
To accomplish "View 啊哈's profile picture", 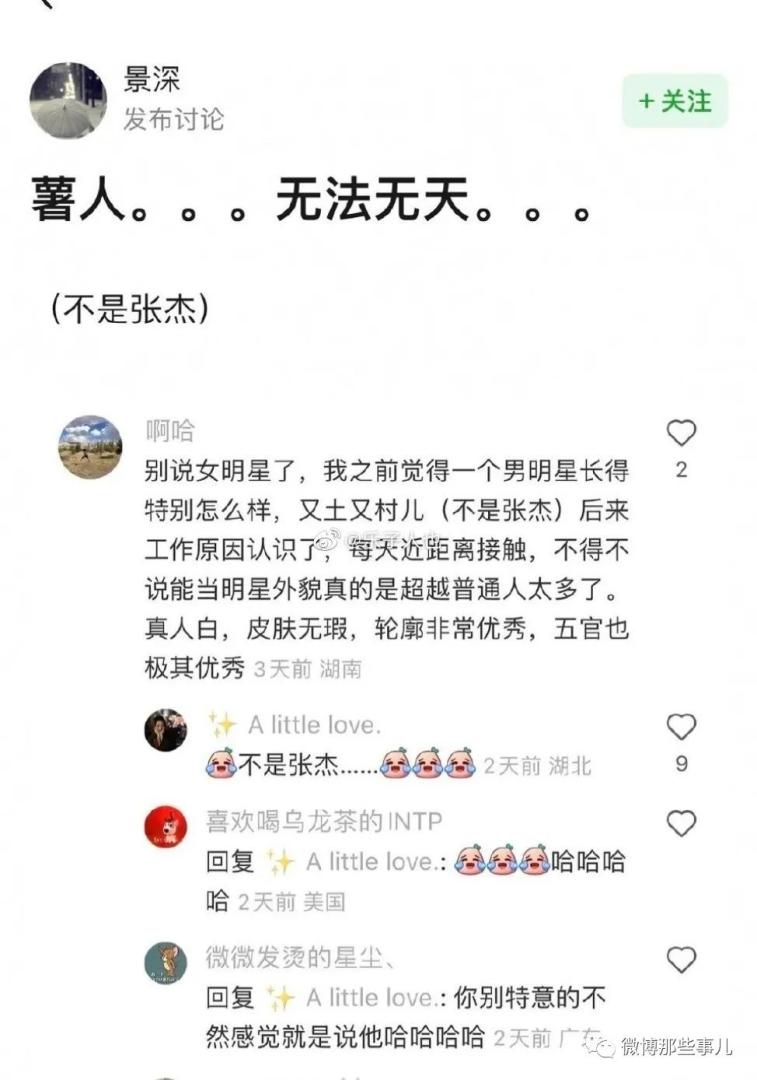I will click(90, 446).
